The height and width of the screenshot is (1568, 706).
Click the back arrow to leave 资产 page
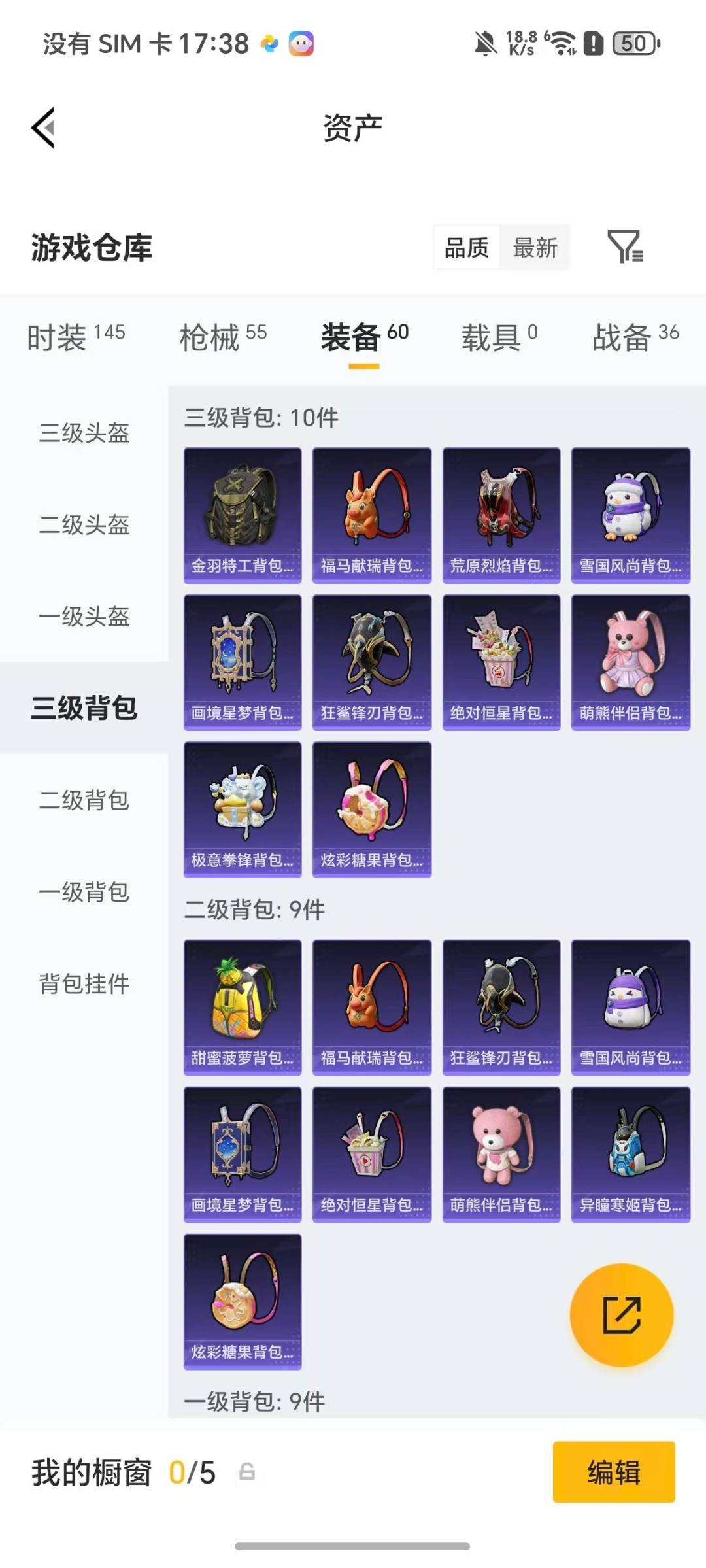43,127
